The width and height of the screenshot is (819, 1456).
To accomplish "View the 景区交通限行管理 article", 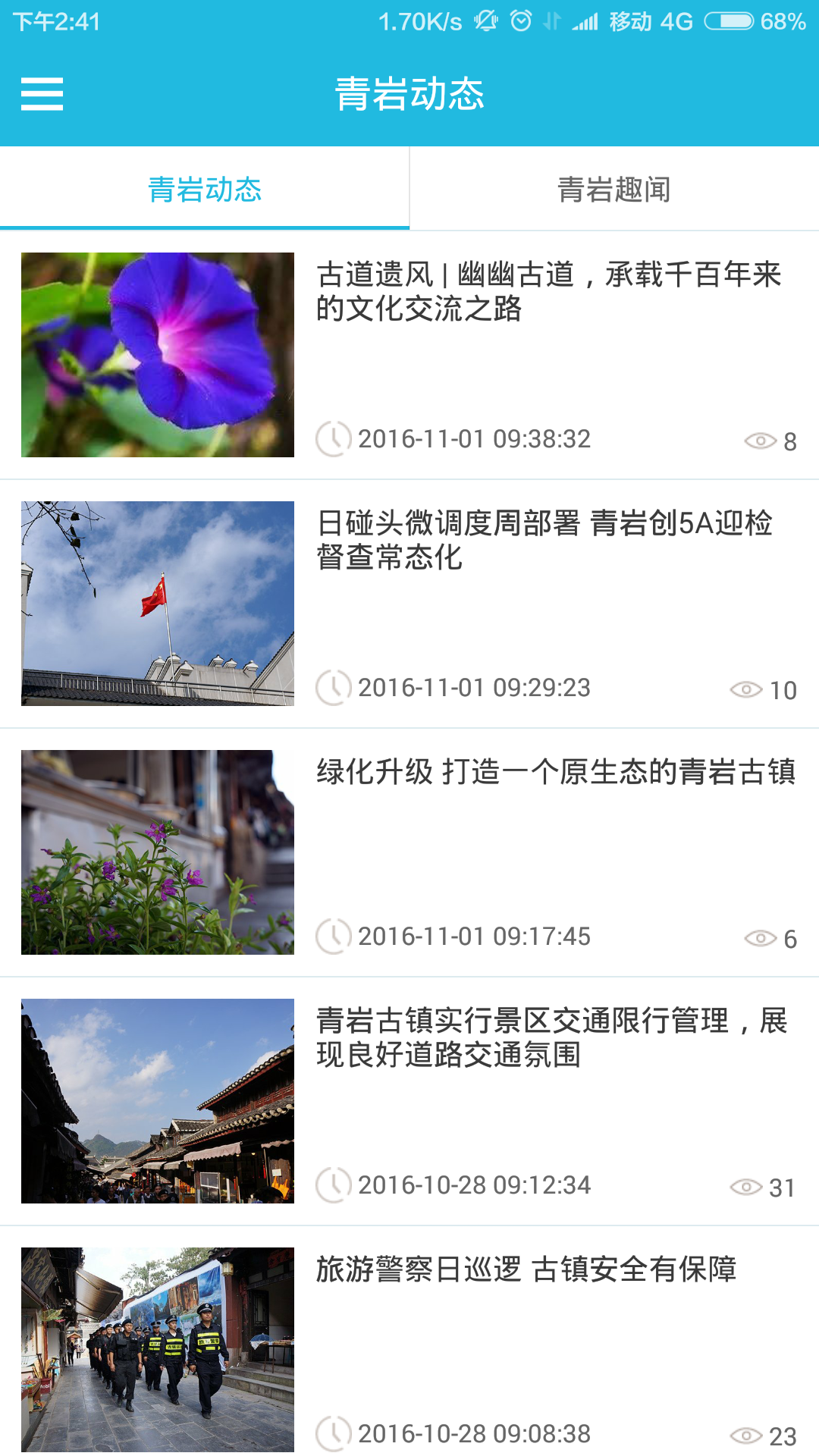I will (551, 1037).
